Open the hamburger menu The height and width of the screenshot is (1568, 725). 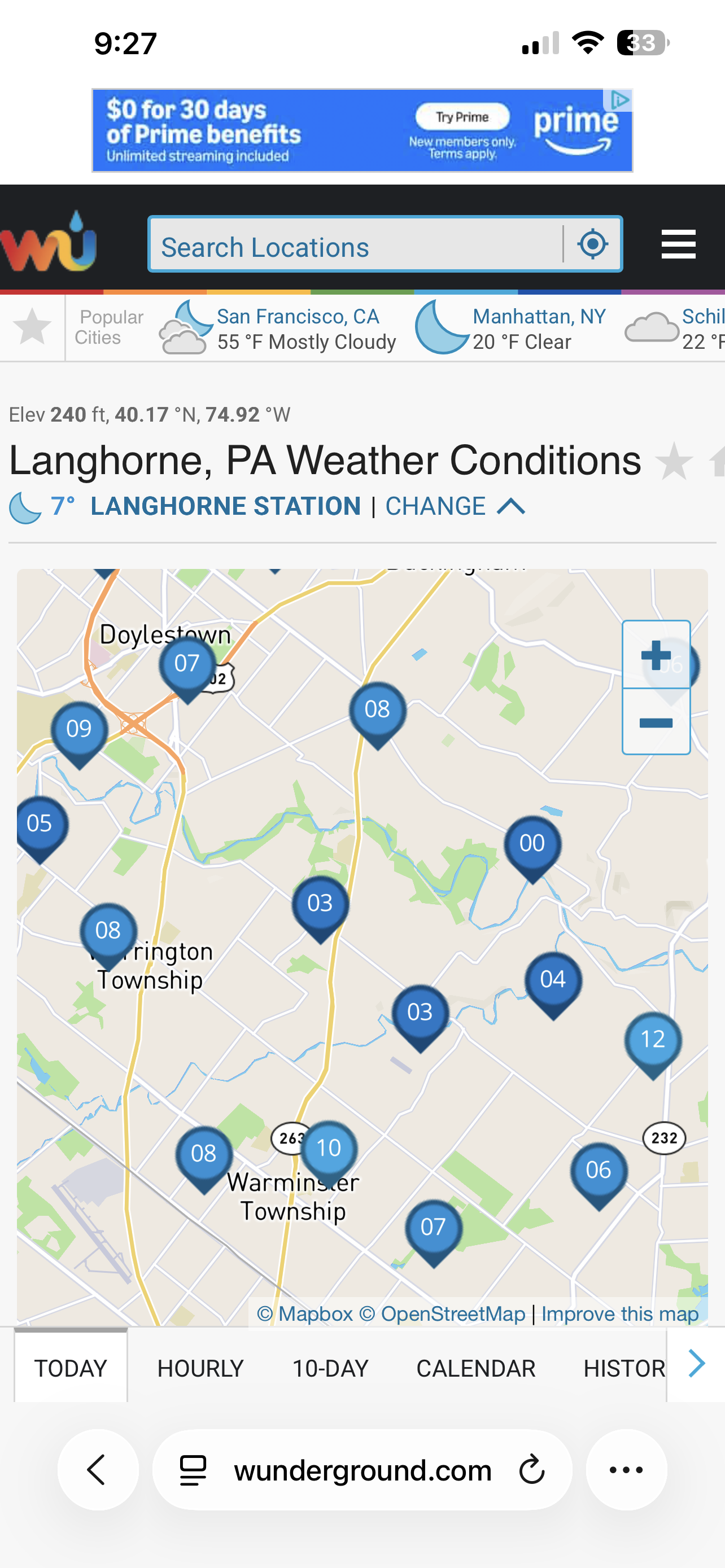tap(678, 245)
